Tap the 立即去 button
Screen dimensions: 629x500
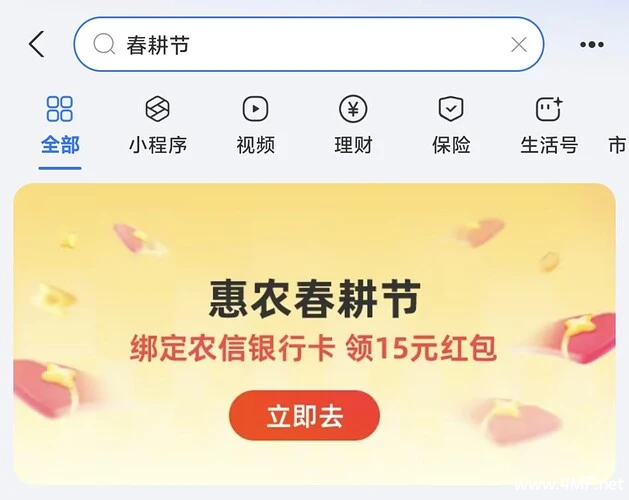click(x=304, y=416)
